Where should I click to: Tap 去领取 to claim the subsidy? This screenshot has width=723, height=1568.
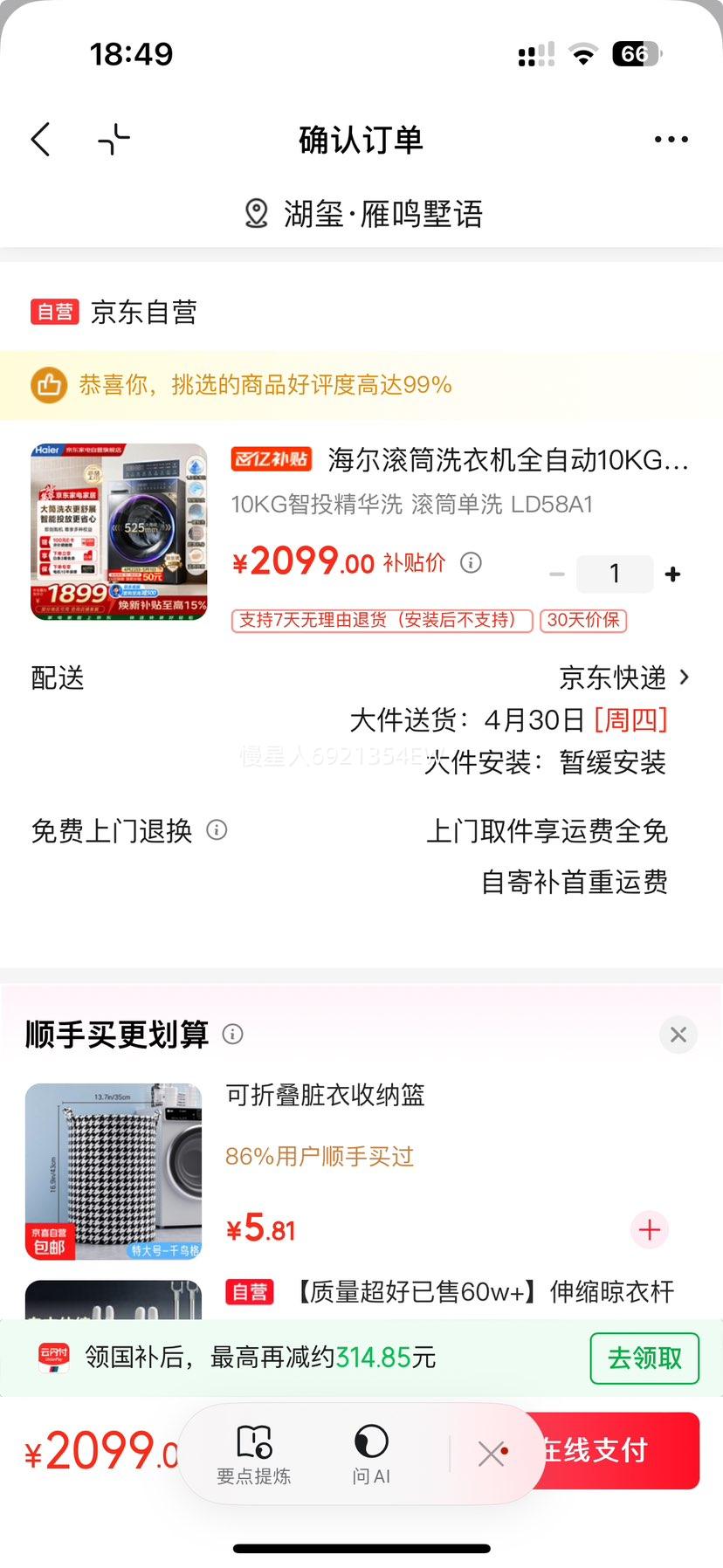tap(644, 1358)
